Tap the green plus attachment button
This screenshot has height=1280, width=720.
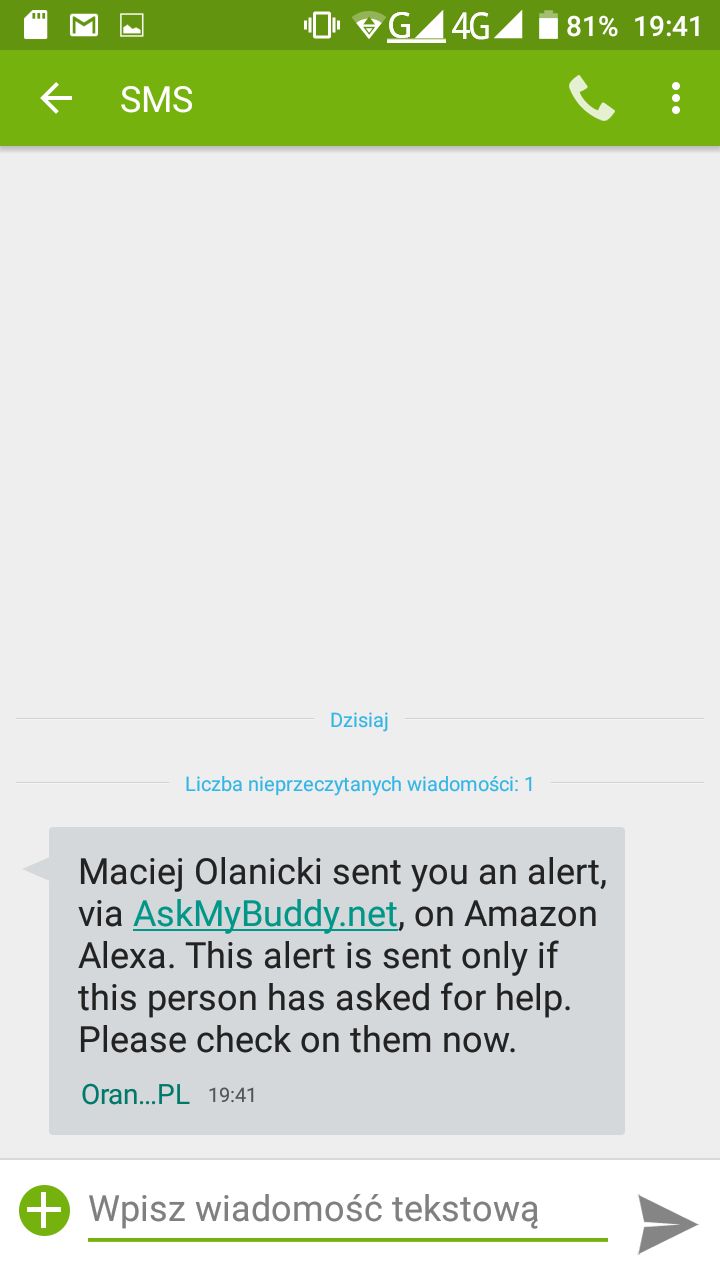(x=45, y=1211)
